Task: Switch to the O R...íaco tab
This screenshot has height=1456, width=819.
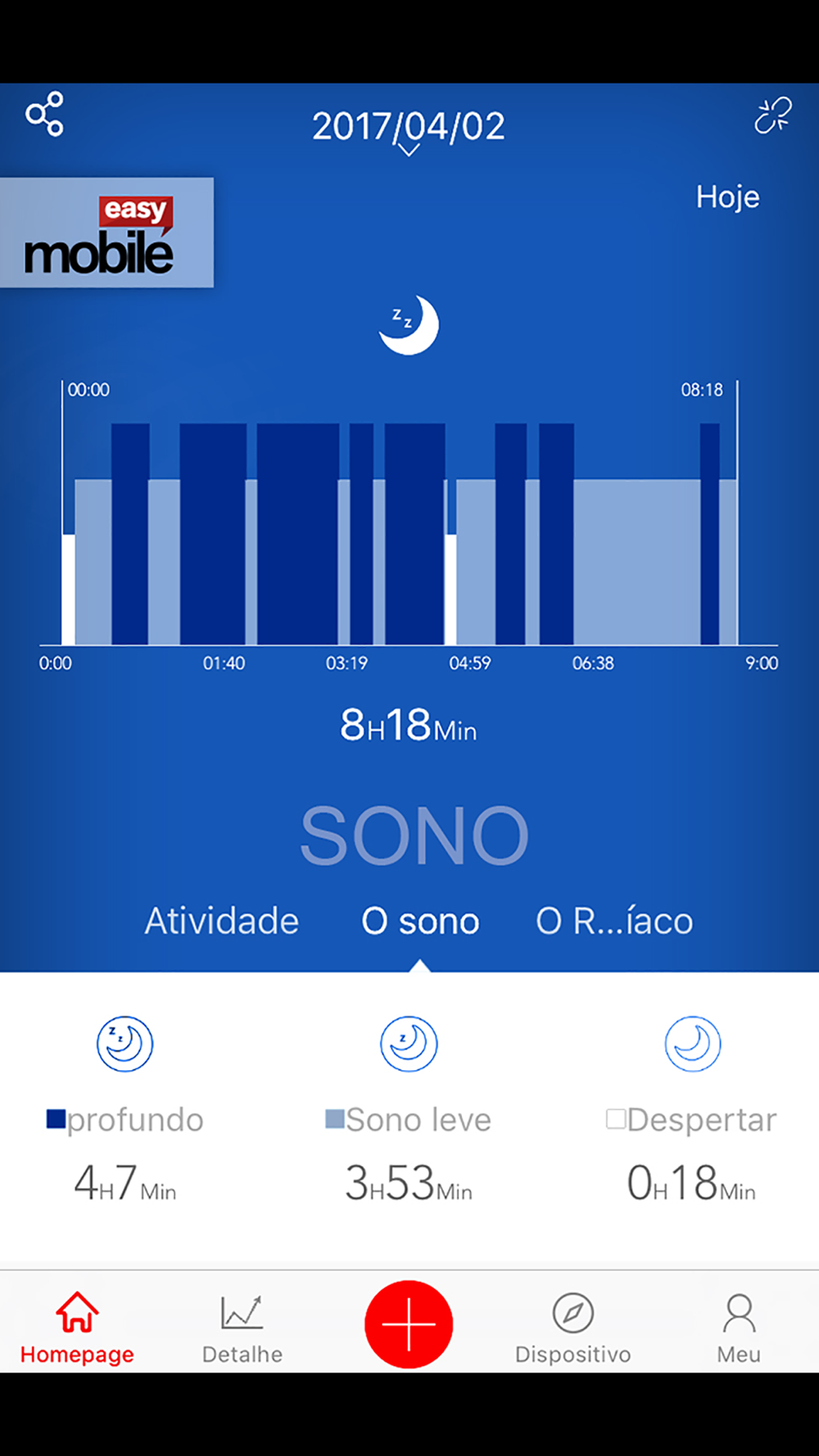Action: pos(614,921)
